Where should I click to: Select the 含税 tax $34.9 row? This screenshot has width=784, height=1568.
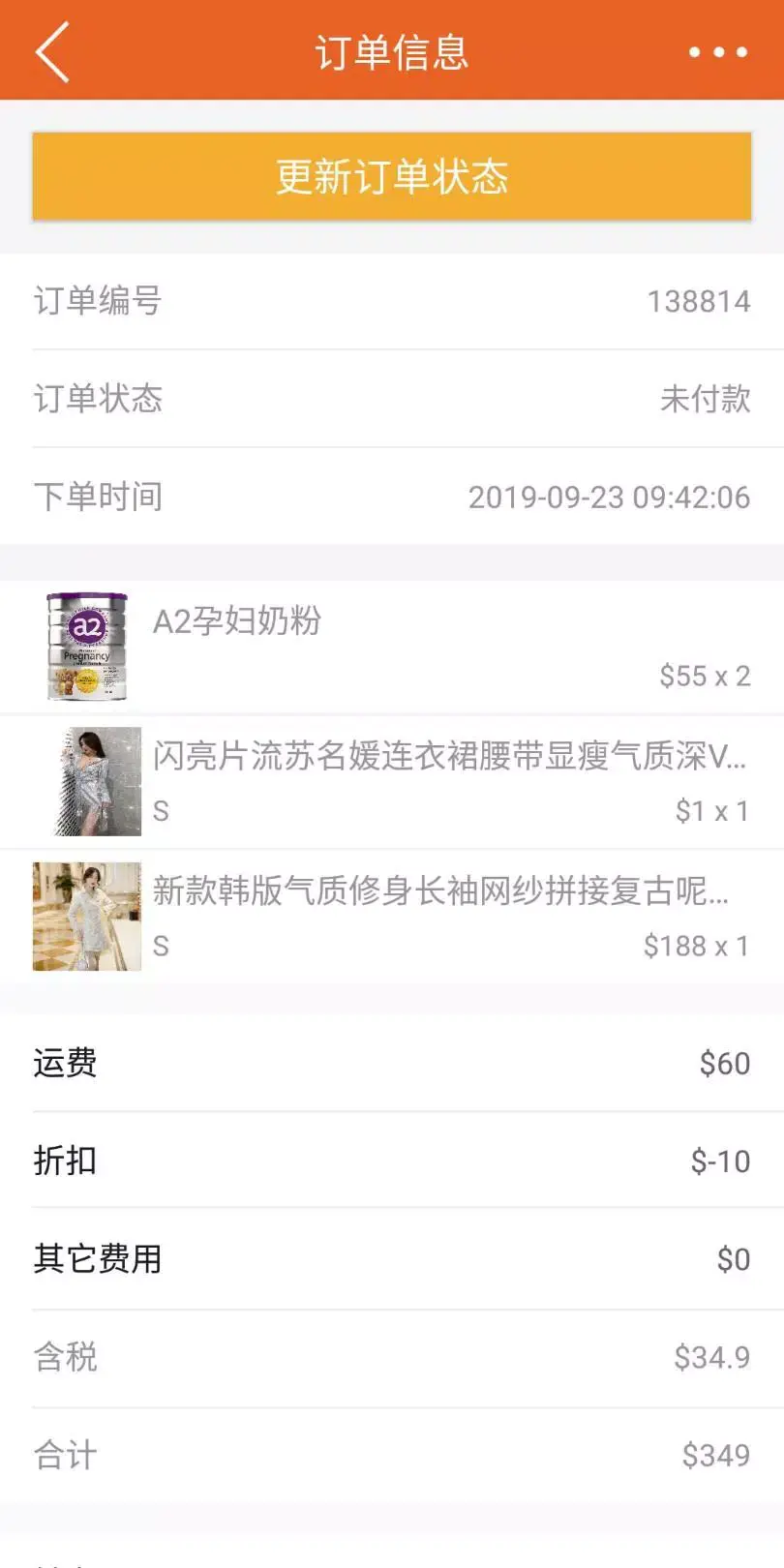tap(392, 1357)
